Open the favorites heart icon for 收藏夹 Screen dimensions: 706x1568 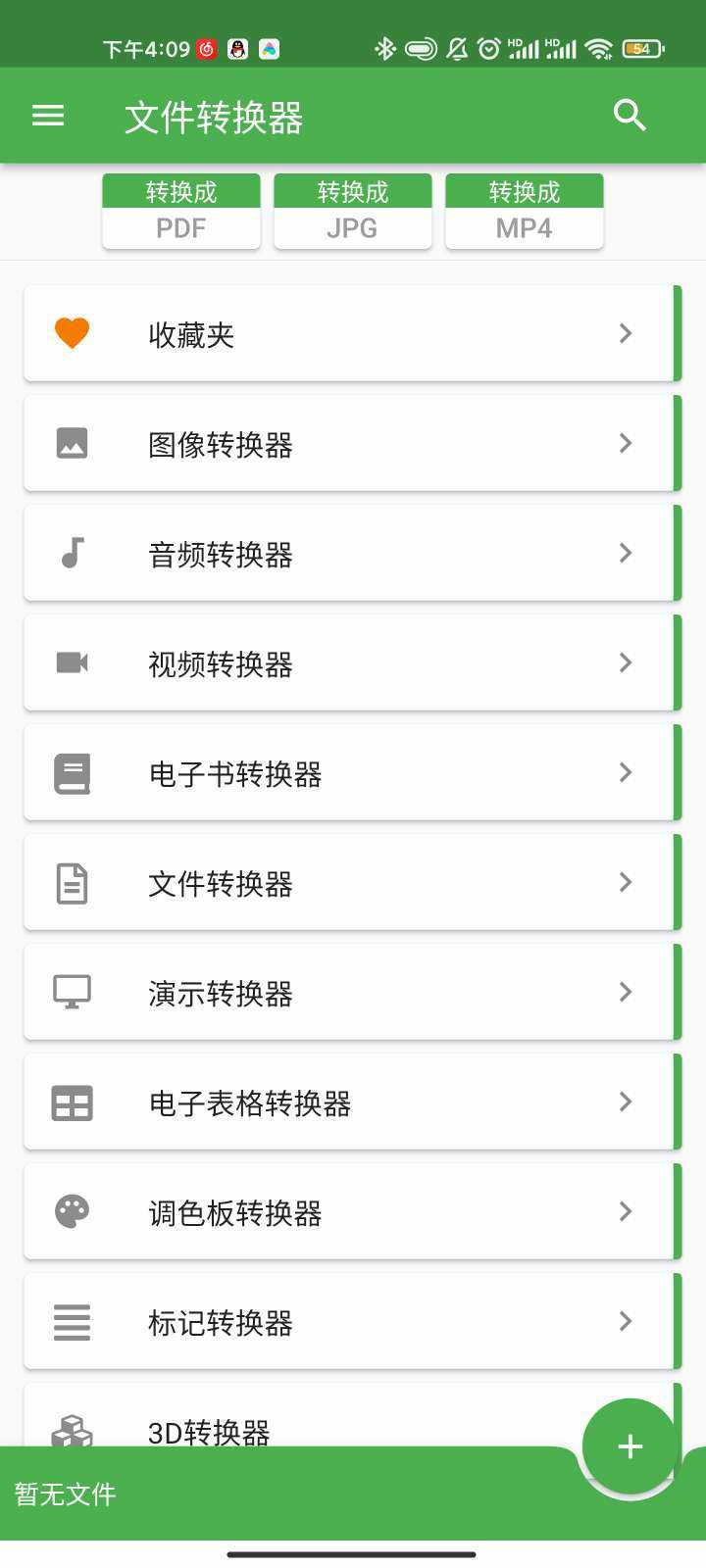tap(71, 333)
